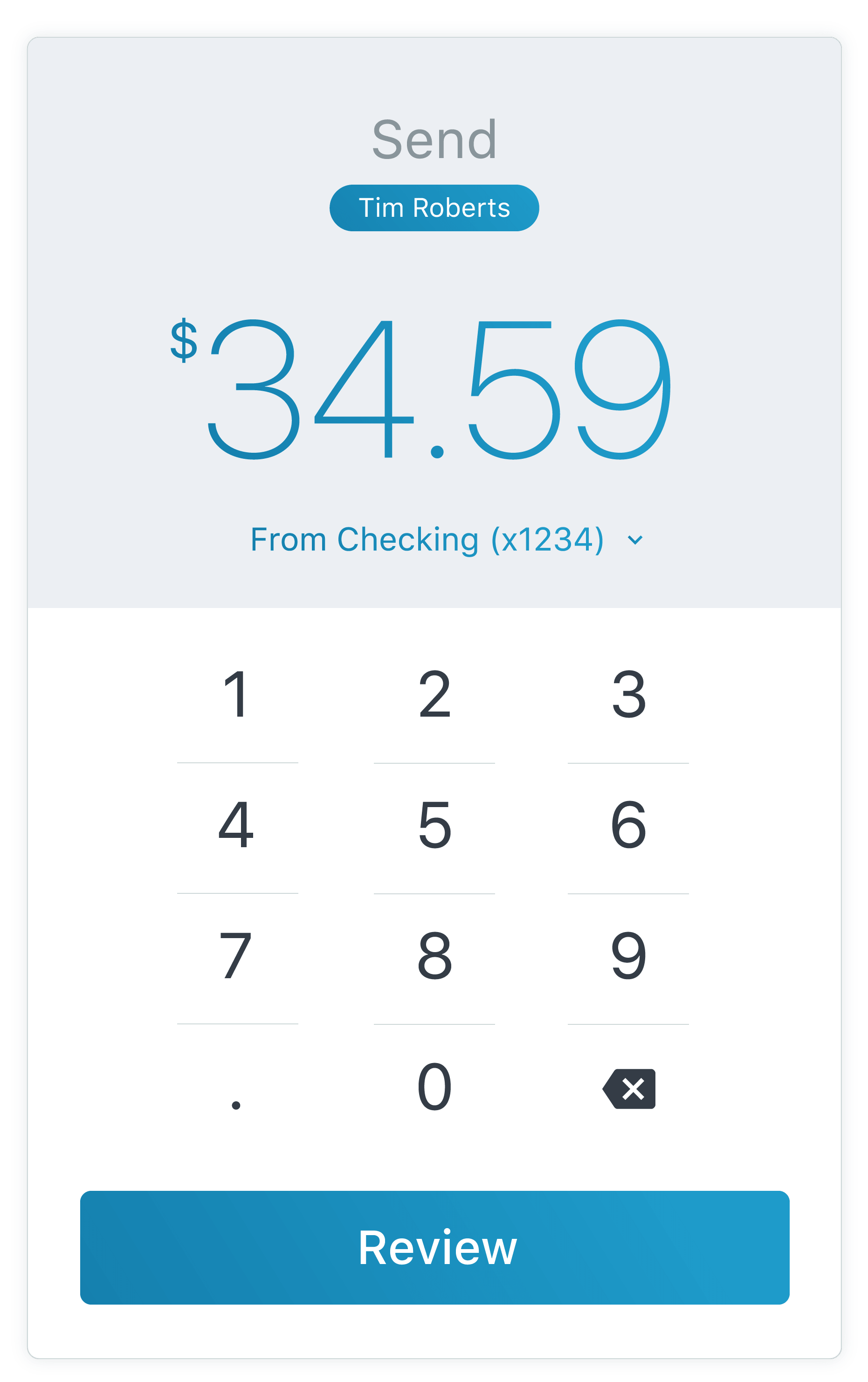Expand the account selector chevron

point(634,539)
